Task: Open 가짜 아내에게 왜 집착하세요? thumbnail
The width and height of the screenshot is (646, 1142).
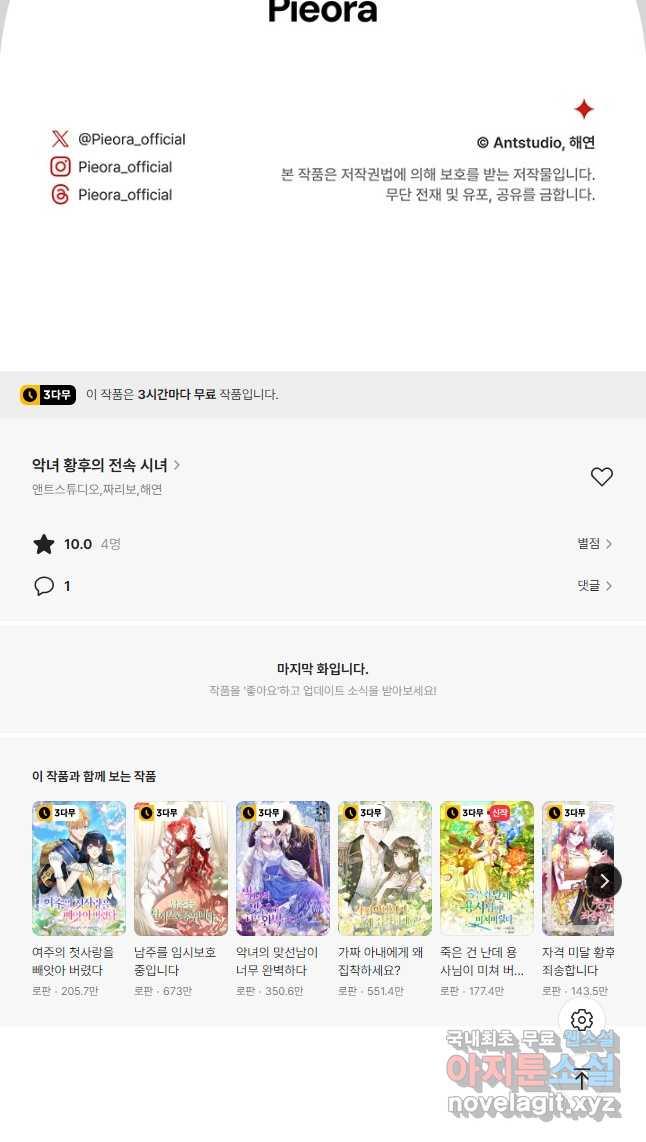Action: point(385,868)
